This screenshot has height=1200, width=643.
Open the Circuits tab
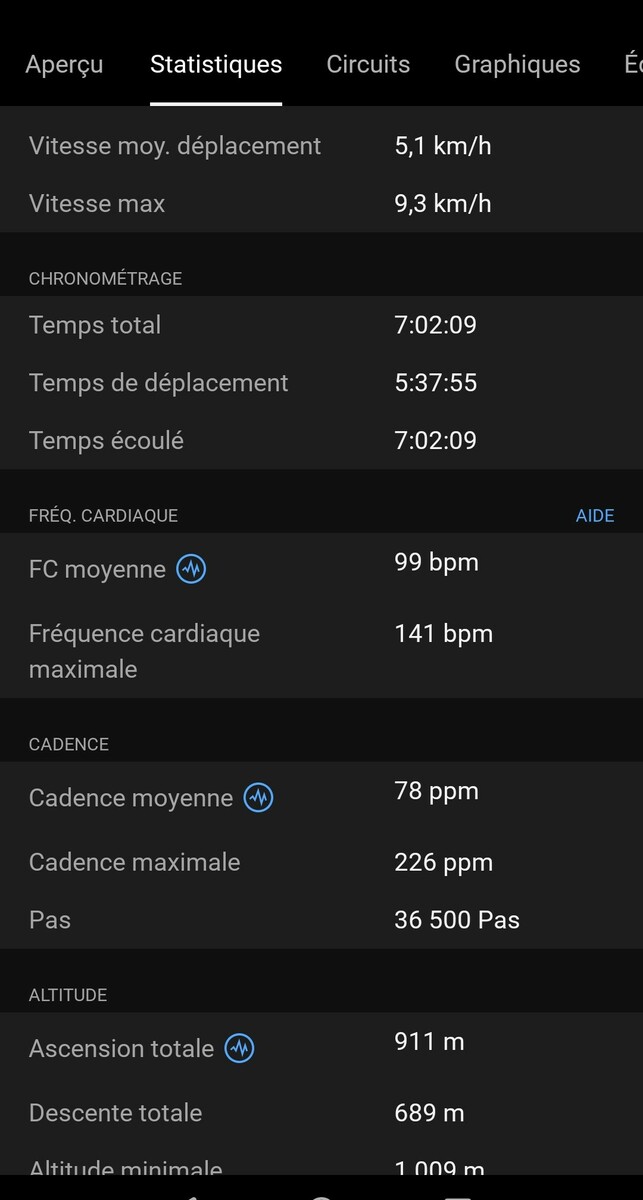[x=368, y=65]
